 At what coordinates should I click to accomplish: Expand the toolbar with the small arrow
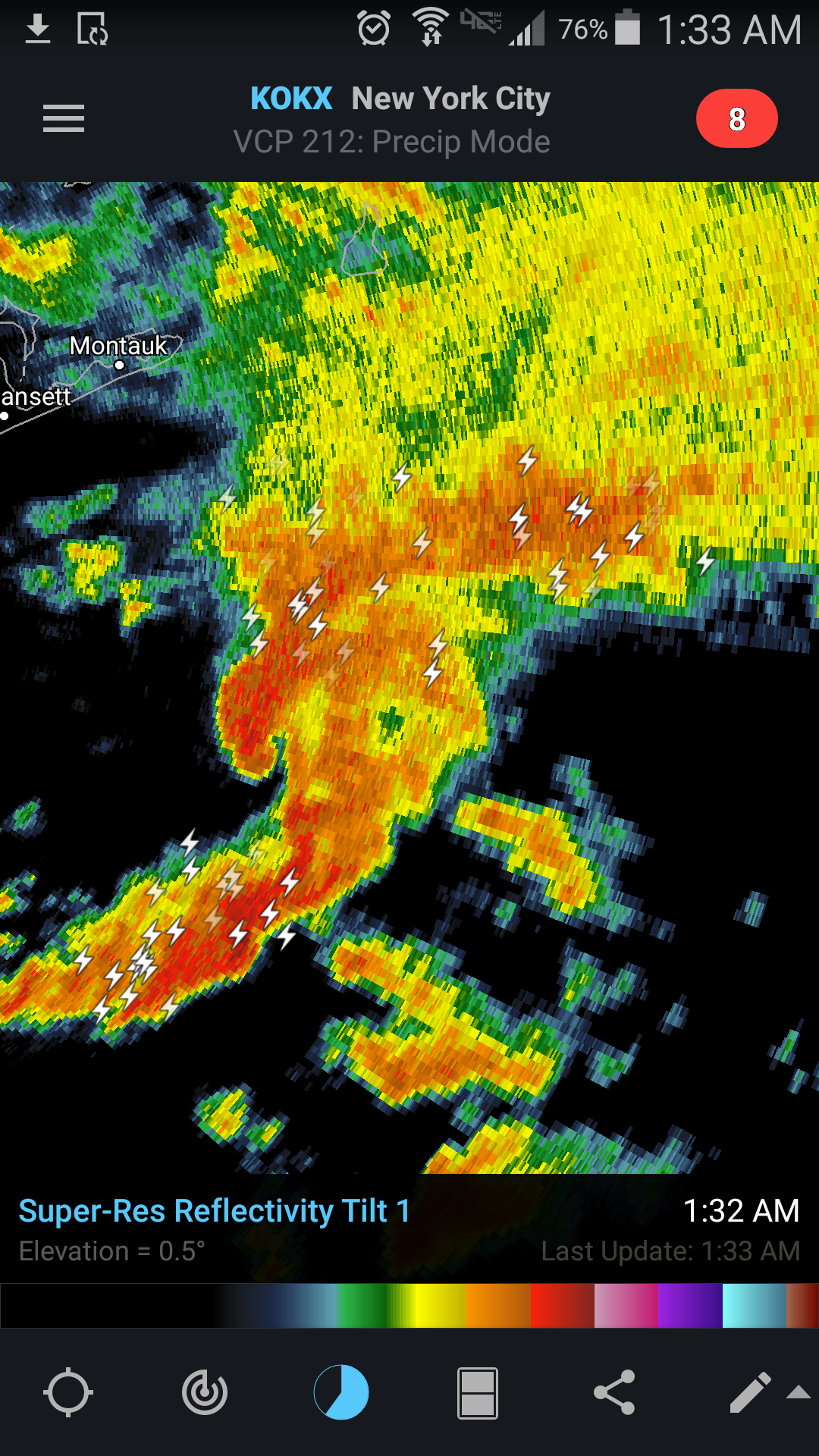799,1392
